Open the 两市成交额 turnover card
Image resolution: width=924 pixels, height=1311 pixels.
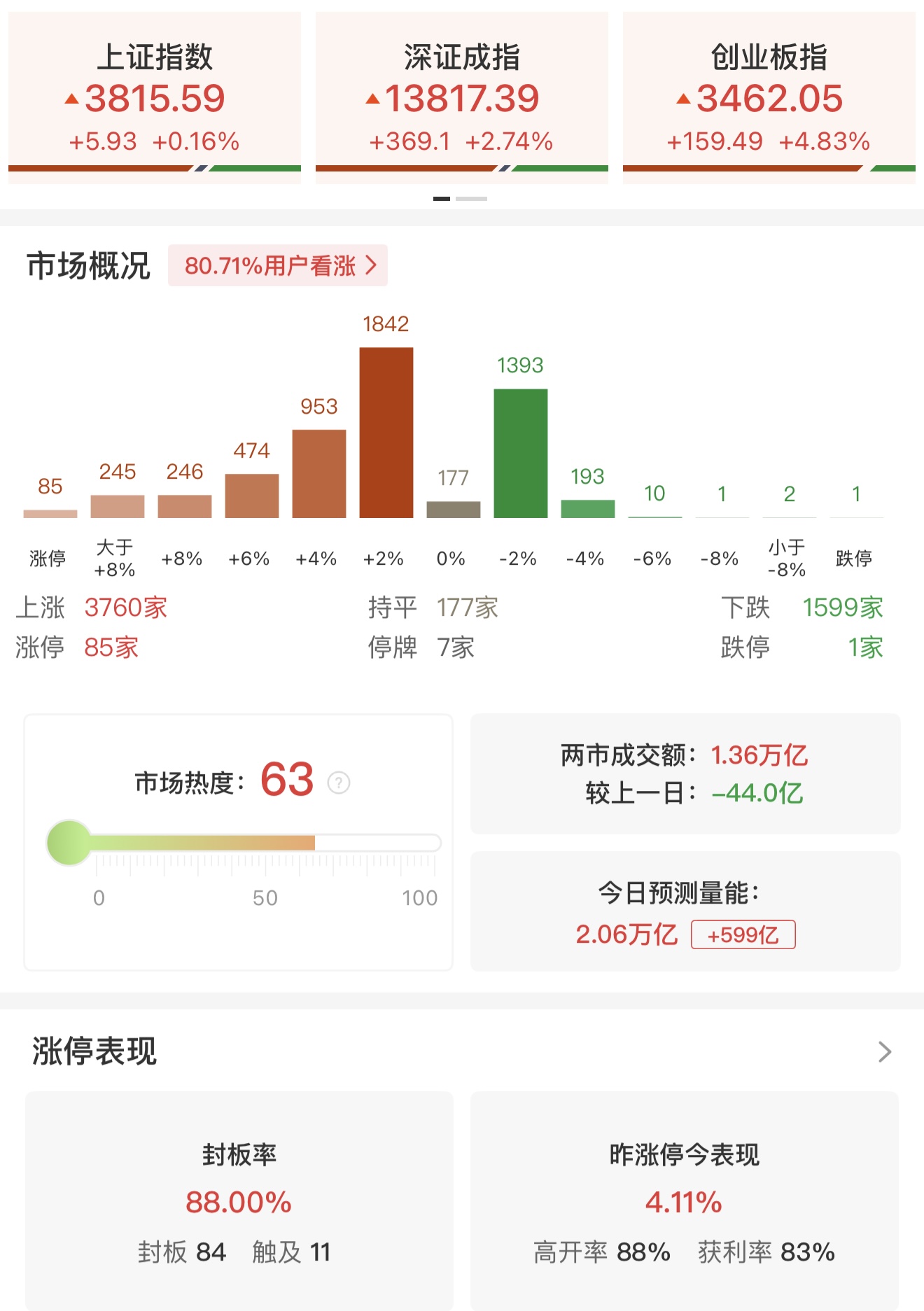[x=685, y=773]
